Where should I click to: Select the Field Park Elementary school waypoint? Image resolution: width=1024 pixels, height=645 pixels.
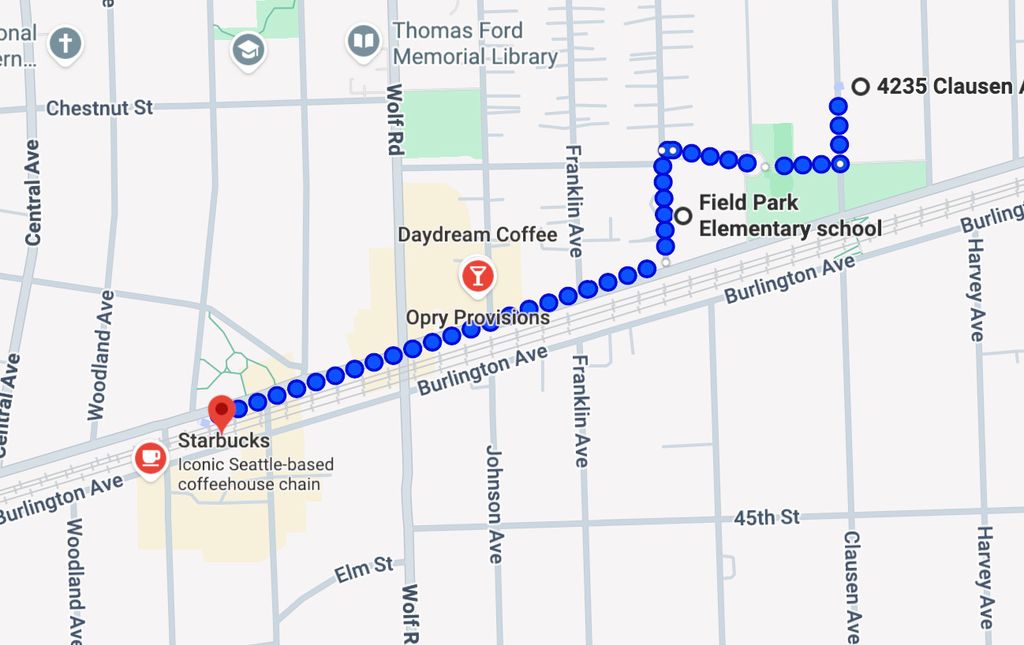pyautogui.click(x=683, y=215)
